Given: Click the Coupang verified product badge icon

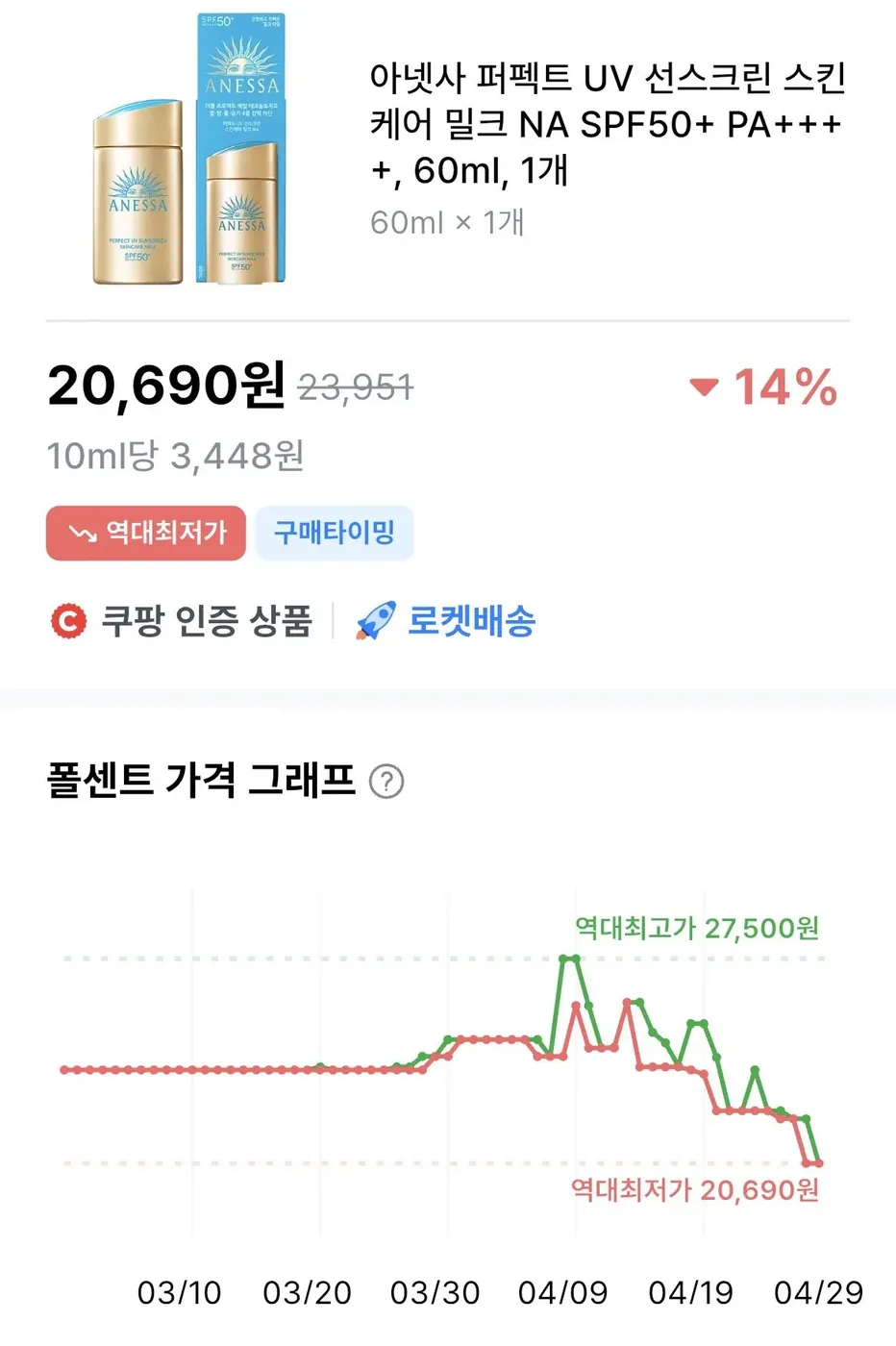Looking at the screenshot, I should (66, 621).
